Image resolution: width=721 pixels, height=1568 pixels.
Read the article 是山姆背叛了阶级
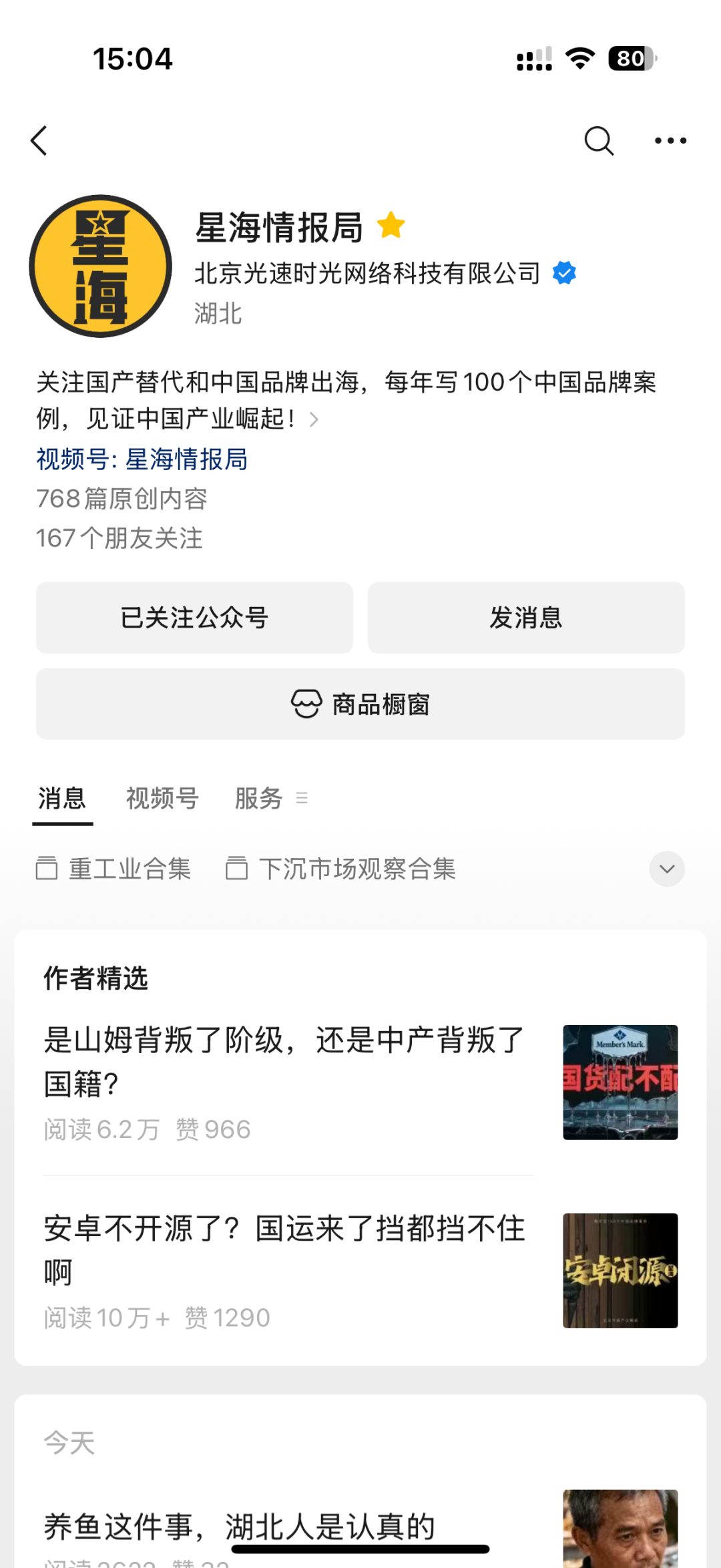tap(285, 1062)
